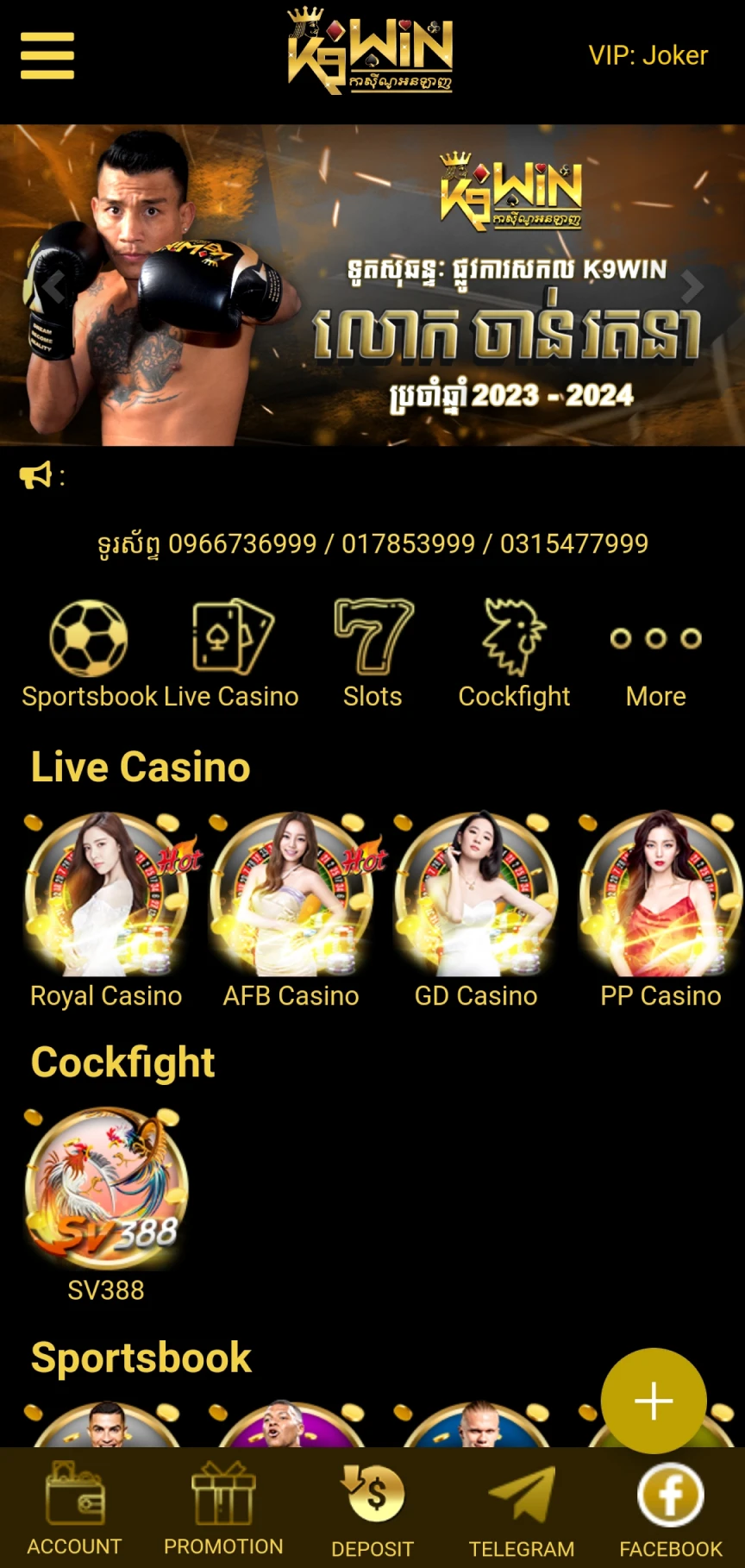
Task: Go to next banner slide
Action: (692, 287)
